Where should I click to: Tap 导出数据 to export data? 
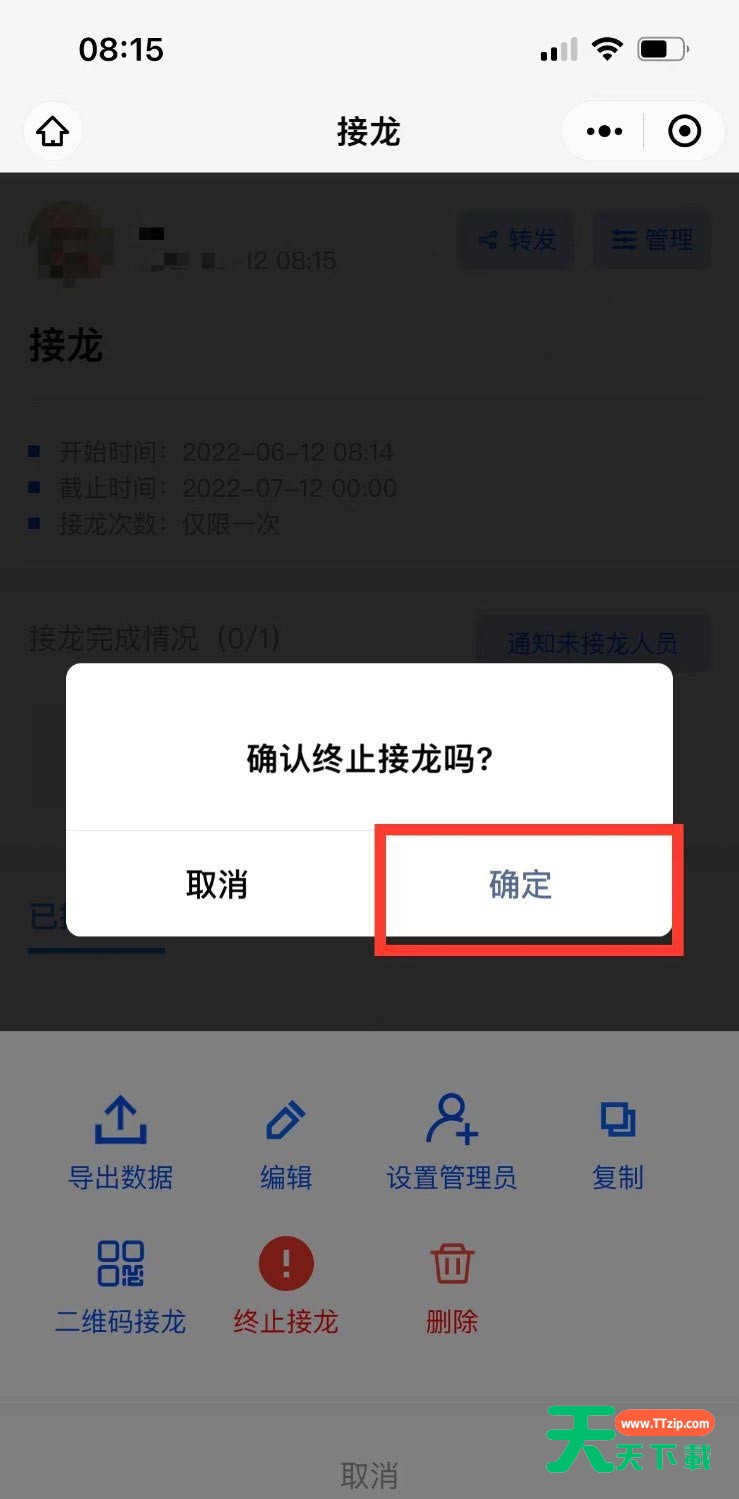tap(120, 1142)
